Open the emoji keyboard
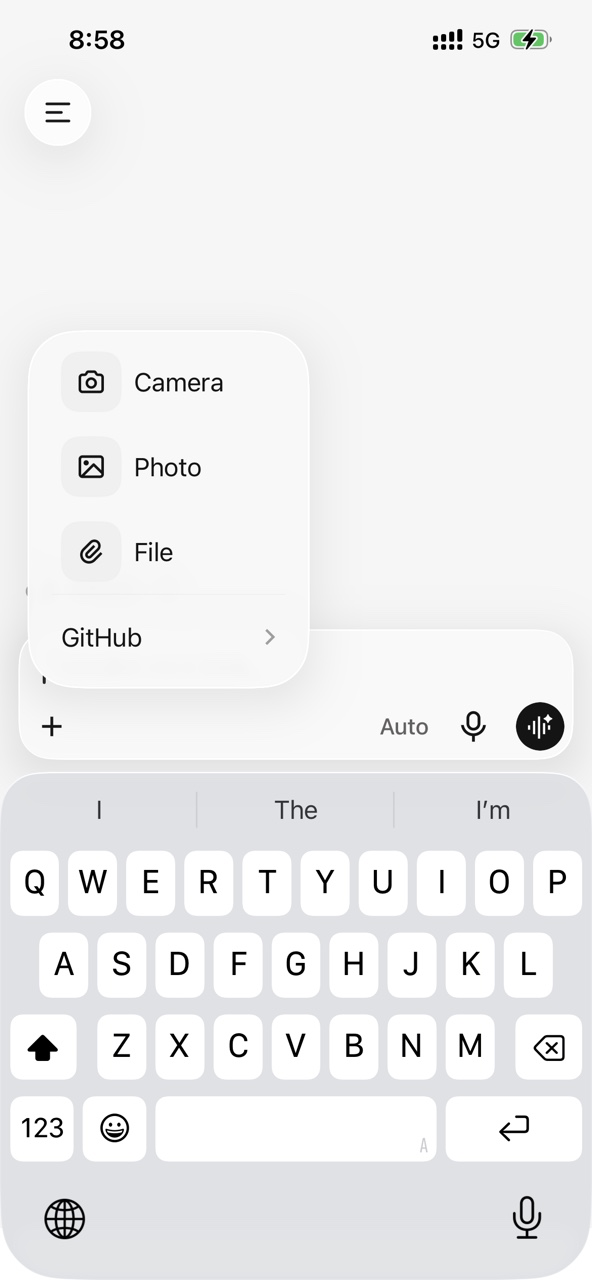This screenshot has height=1280, width=592. 114,1129
